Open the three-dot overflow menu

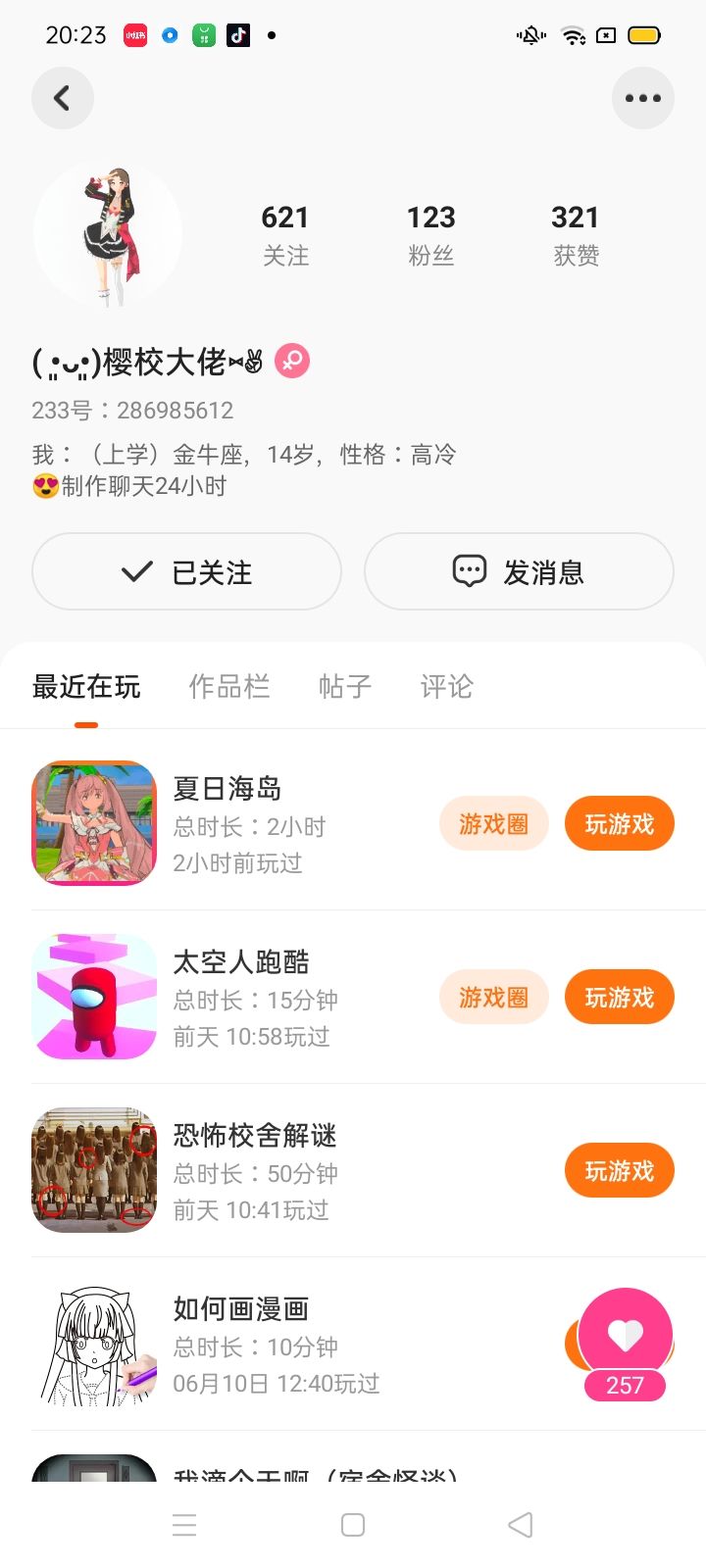[643, 98]
